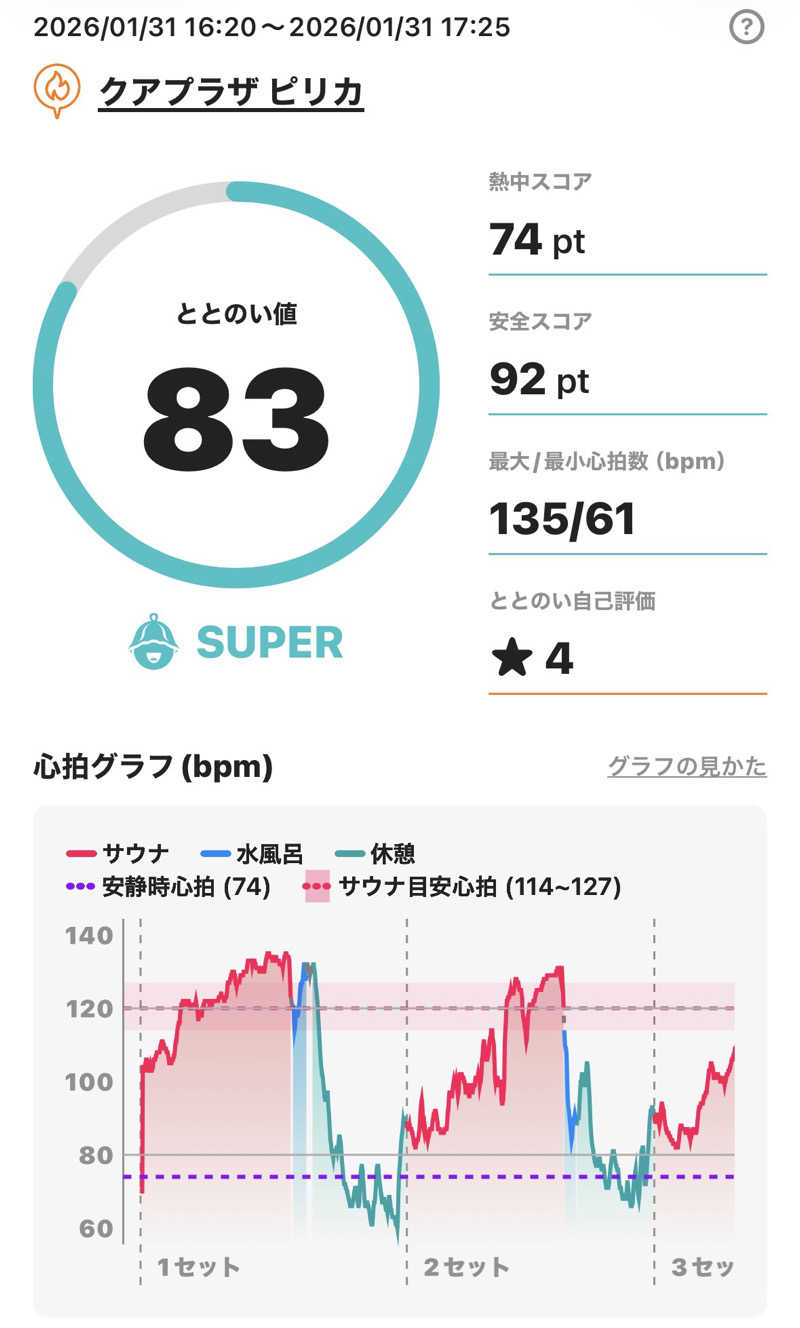Open the クアプラザ ピリカ facility link
This screenshot has width=800, height=1328.
(231, 92)
